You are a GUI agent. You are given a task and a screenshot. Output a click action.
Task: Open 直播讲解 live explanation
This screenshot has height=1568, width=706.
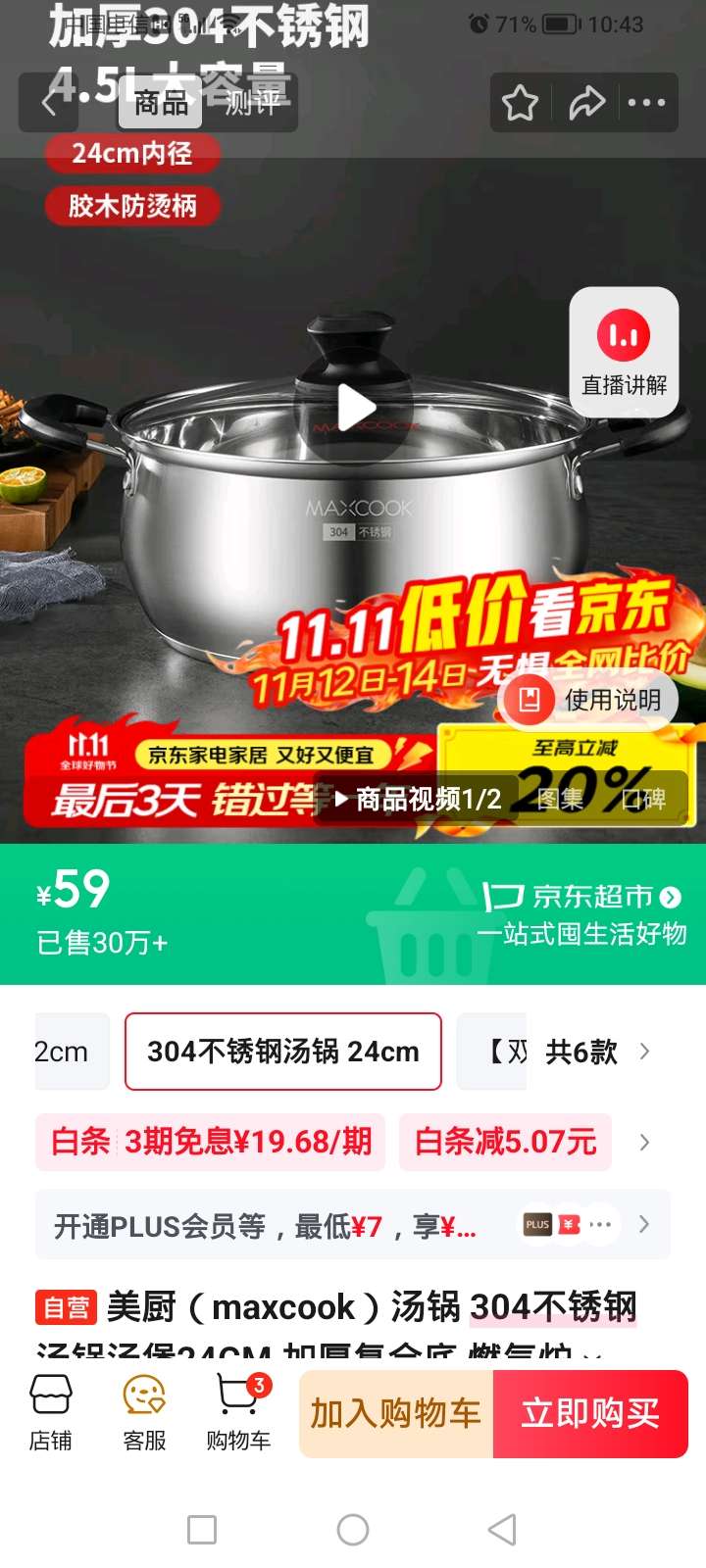tap(624, 352)
